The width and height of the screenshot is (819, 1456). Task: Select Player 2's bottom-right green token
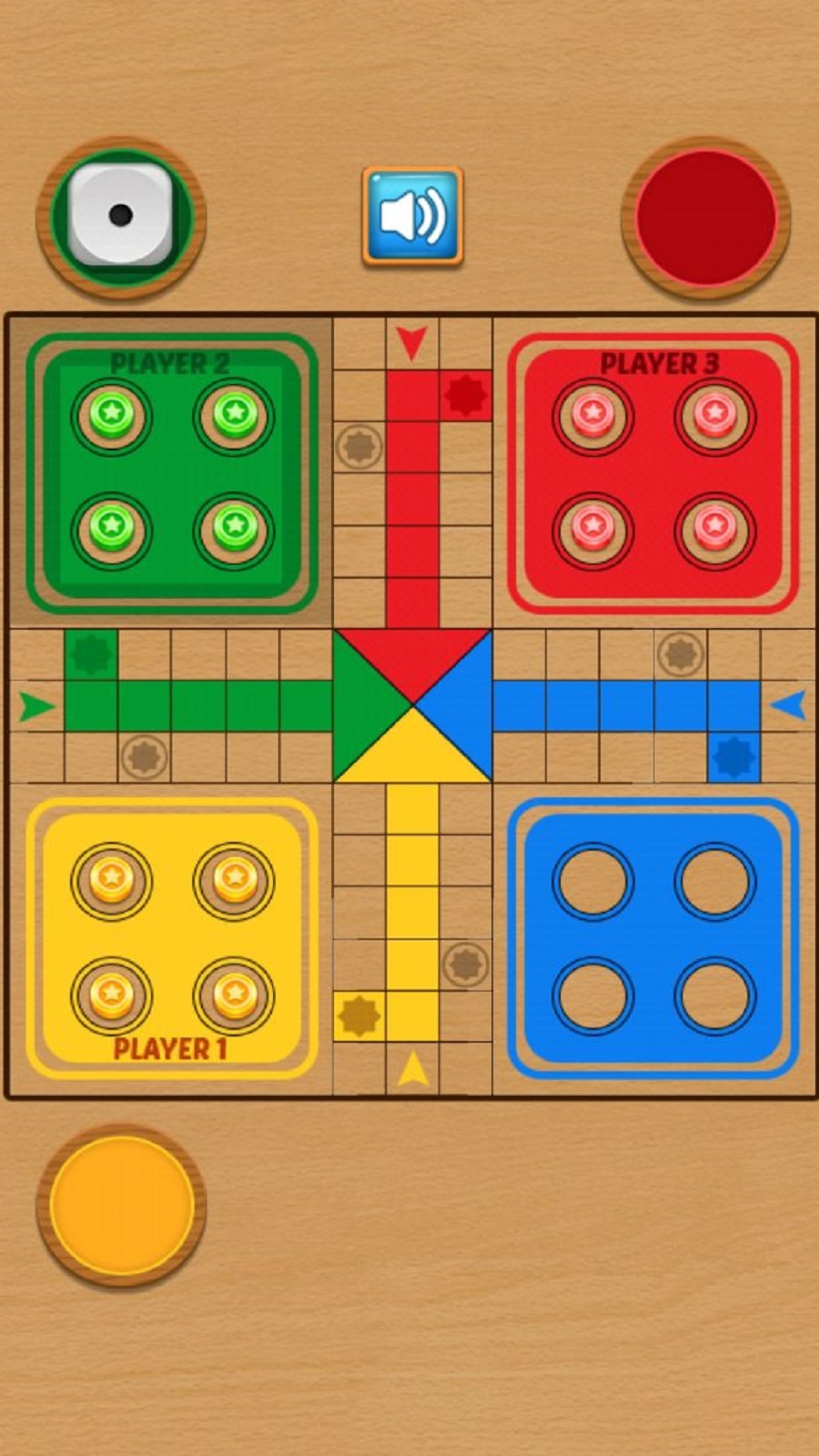[x=235, y=528]
